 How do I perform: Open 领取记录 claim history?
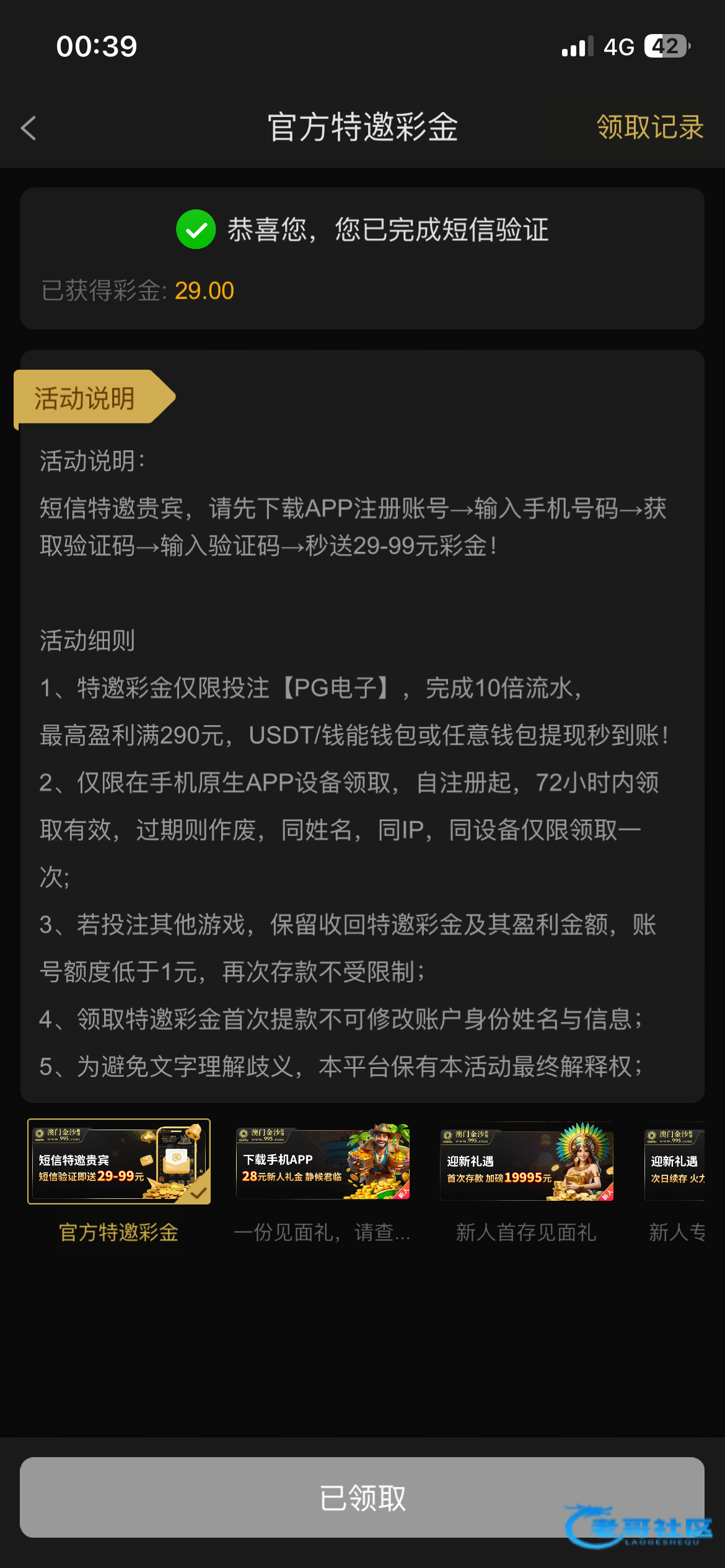649,128
